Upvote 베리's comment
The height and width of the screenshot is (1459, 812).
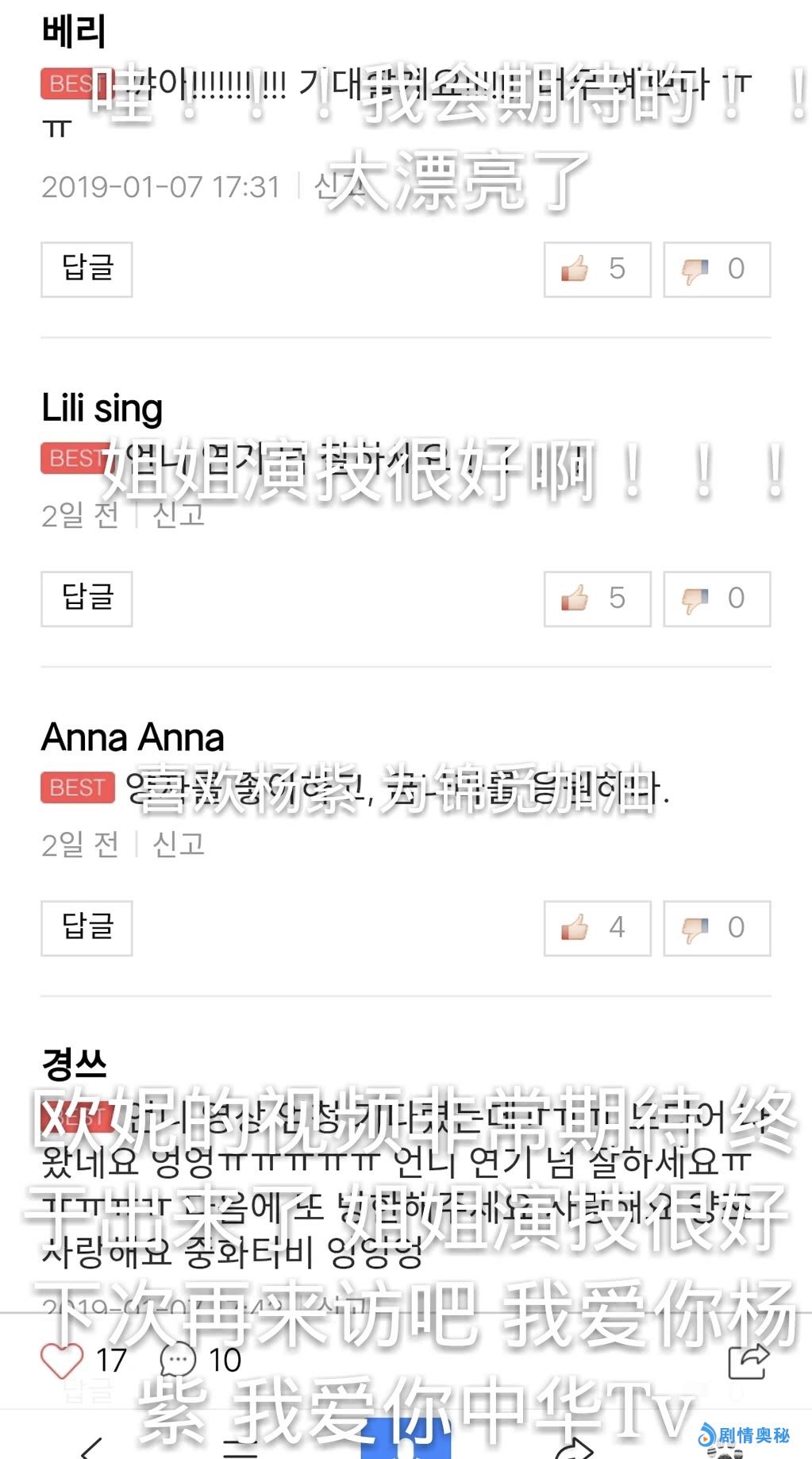pos(597,270)
